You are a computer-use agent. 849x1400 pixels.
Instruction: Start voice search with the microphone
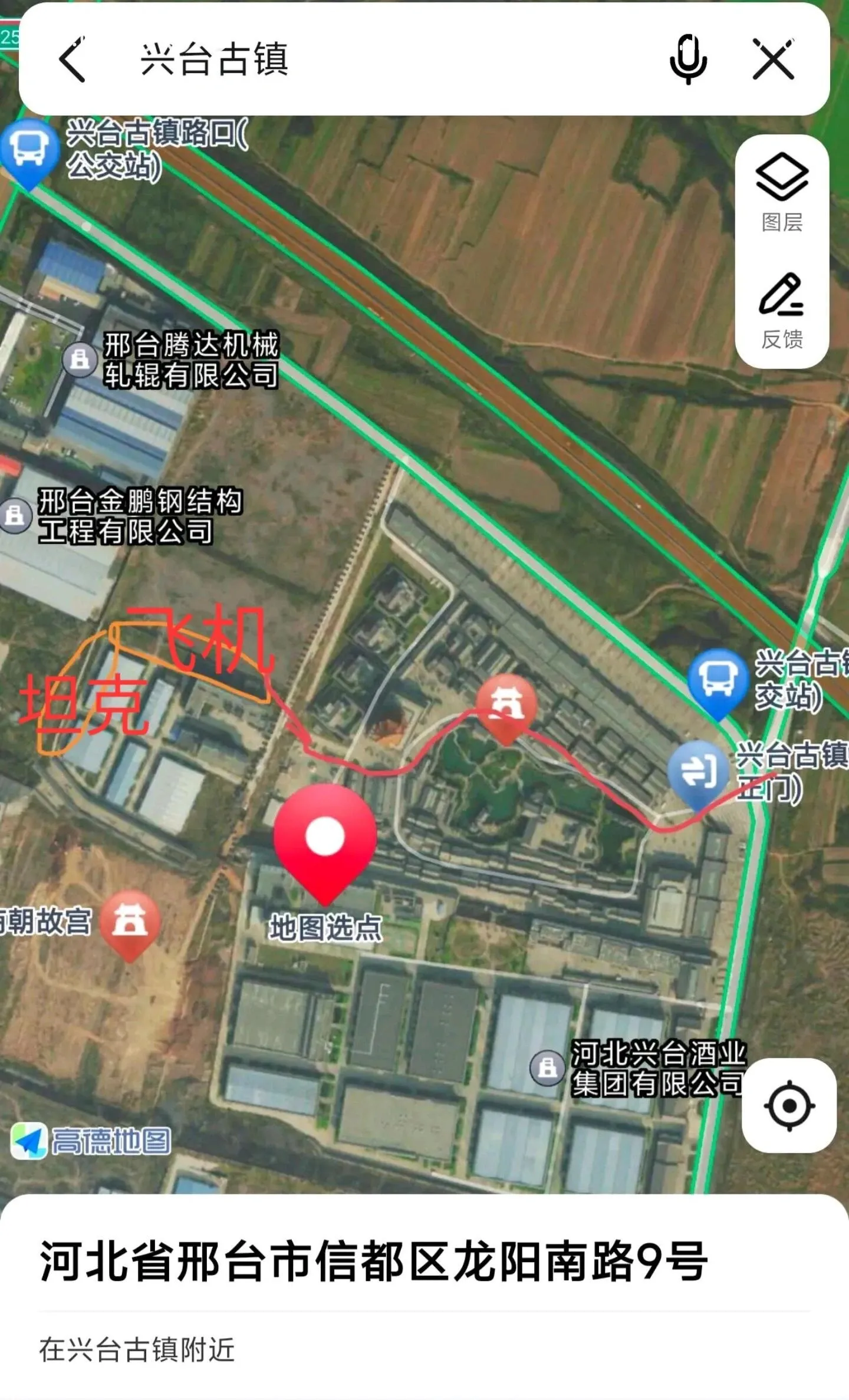click(x=687, y=60)
